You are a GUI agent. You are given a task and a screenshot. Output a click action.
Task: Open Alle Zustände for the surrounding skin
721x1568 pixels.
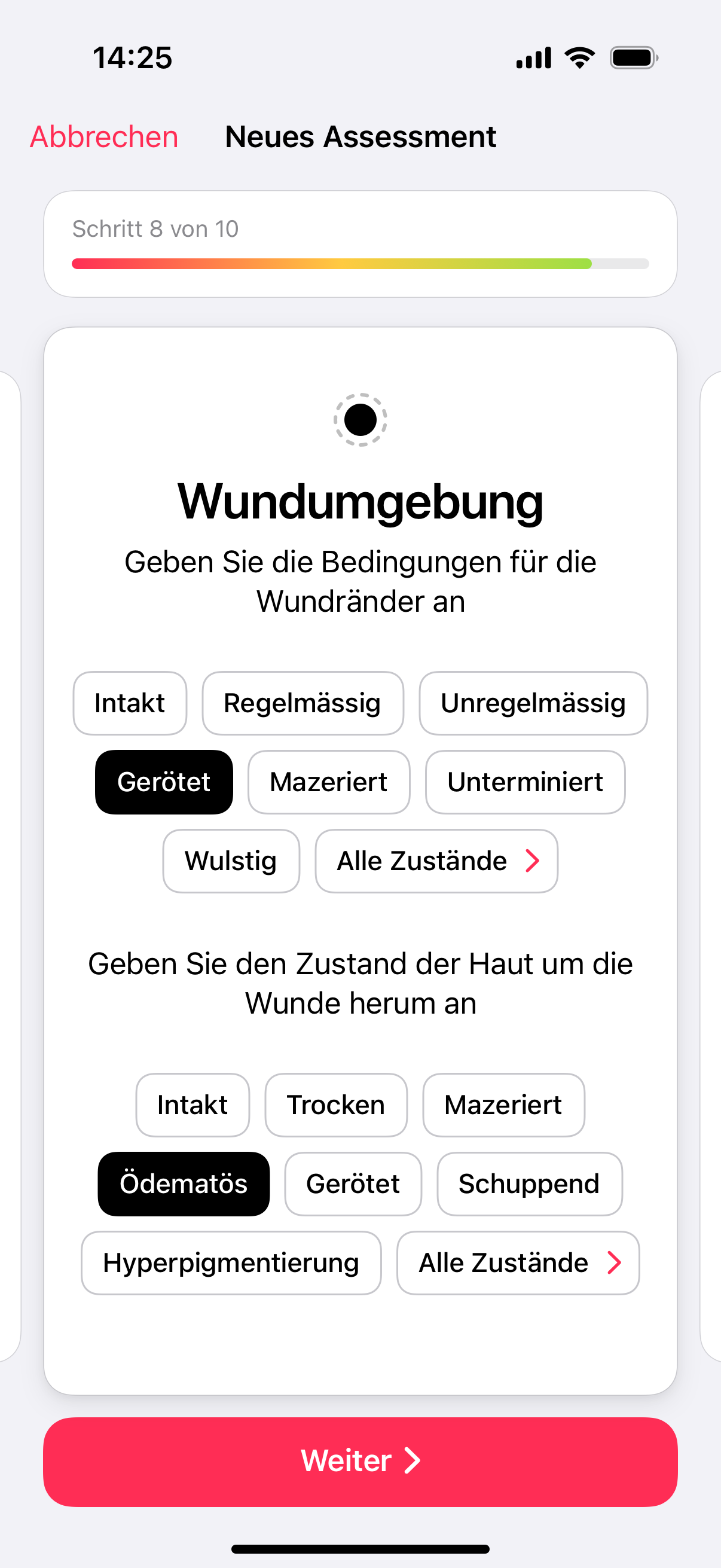tap(518, 1263)
